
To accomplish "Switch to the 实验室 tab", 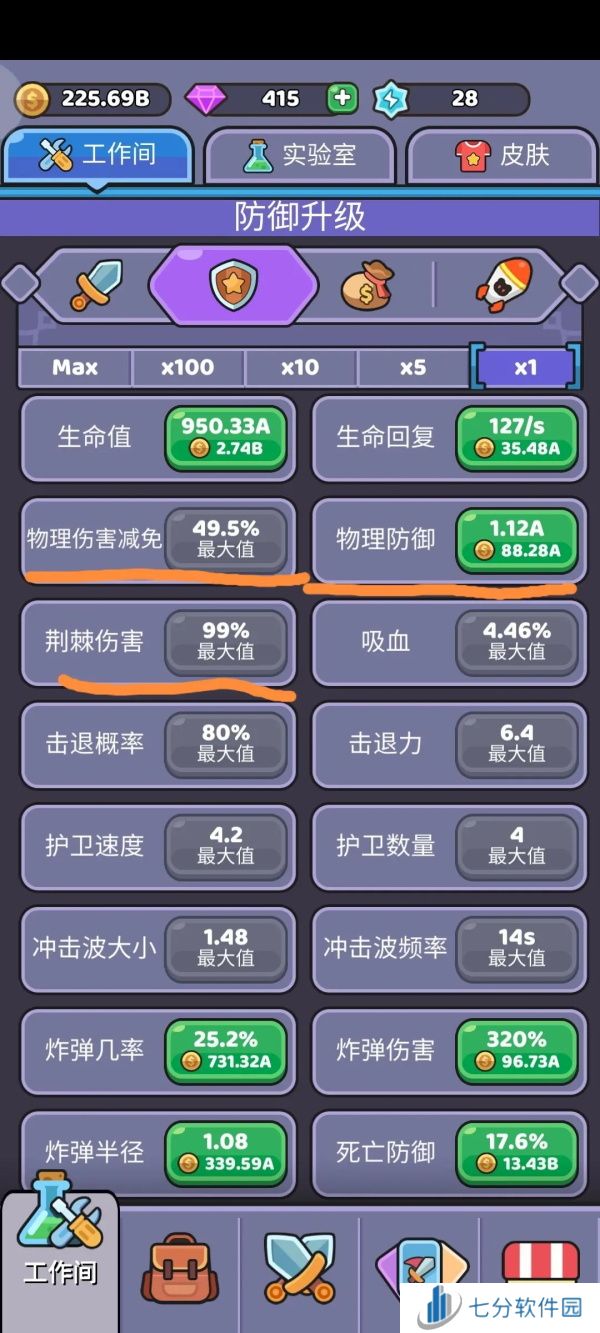I will point(300,155).
